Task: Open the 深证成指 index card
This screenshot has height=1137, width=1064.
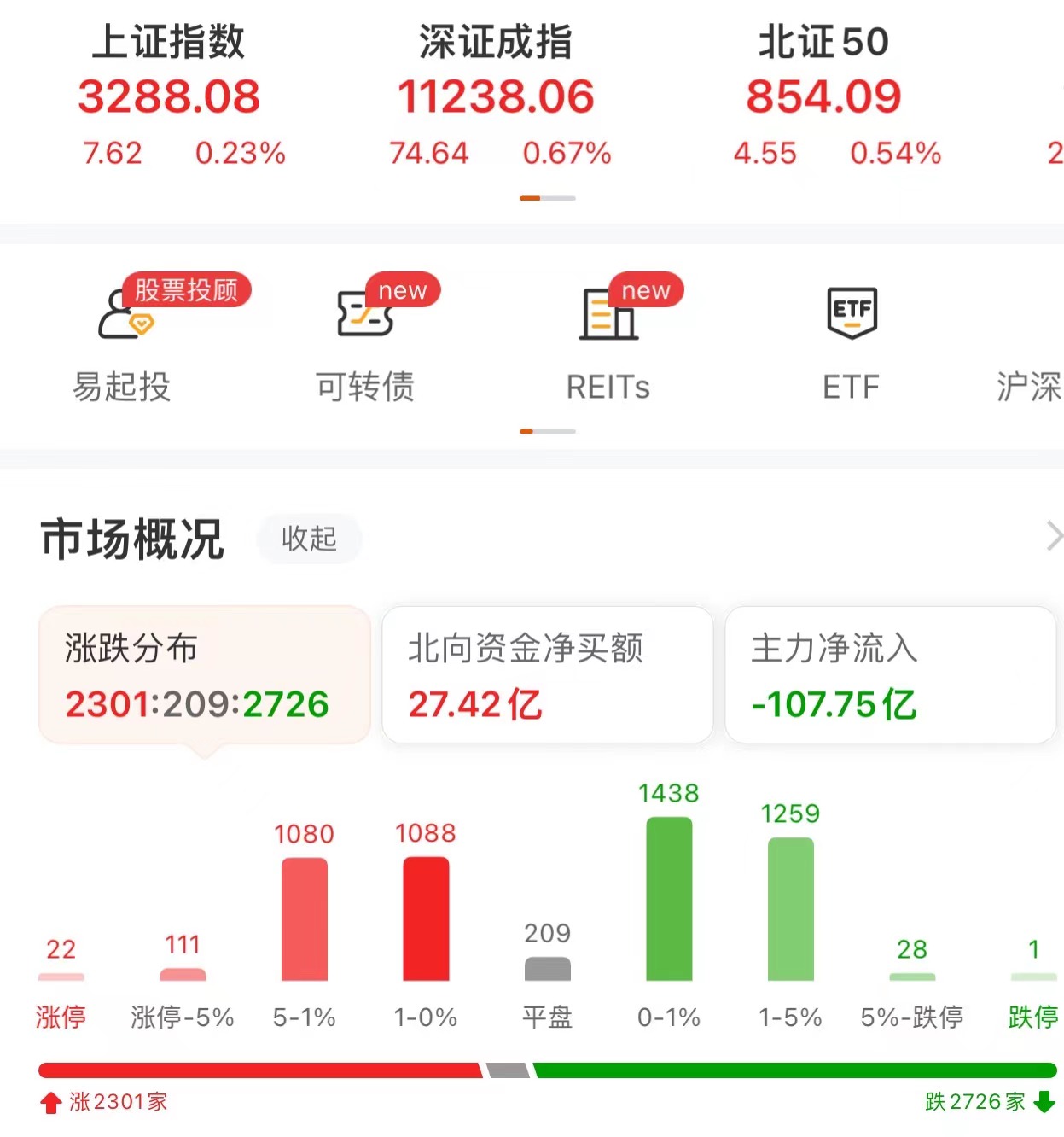Action: click(496, 96)
